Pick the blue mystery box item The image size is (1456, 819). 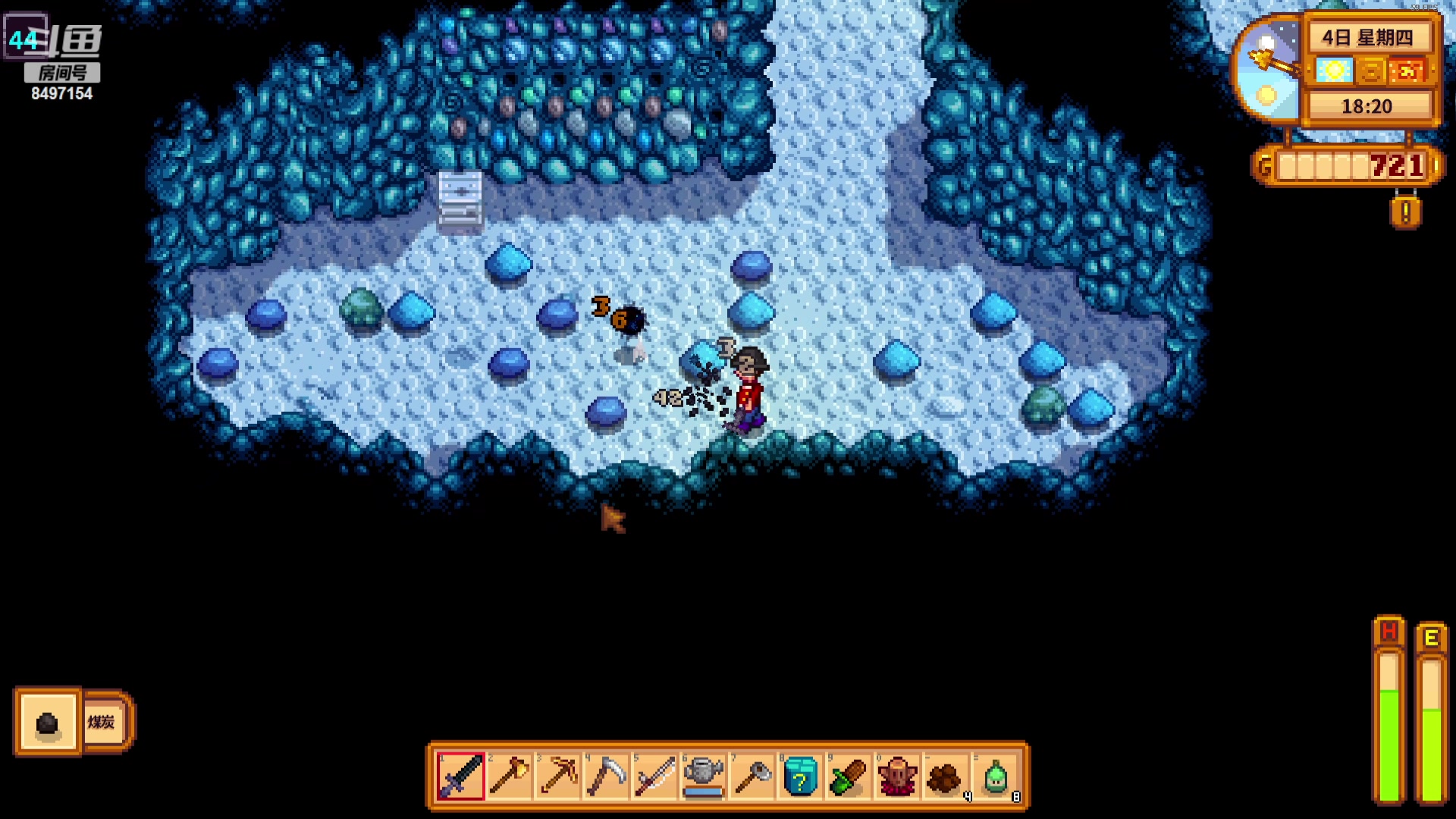click(801, 777)
